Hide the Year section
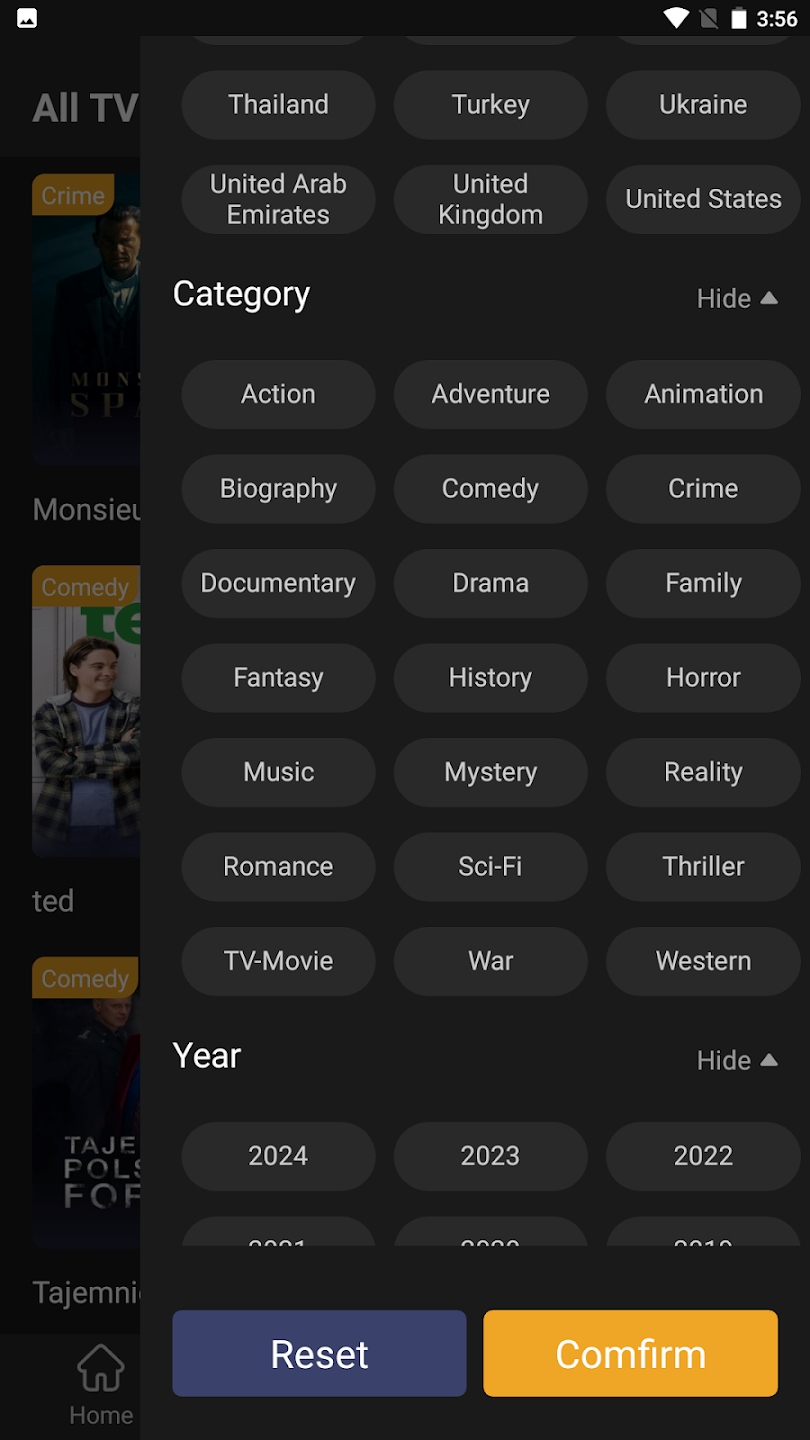This screenshot has height=1440, width=810. (x=737, y=1060)
